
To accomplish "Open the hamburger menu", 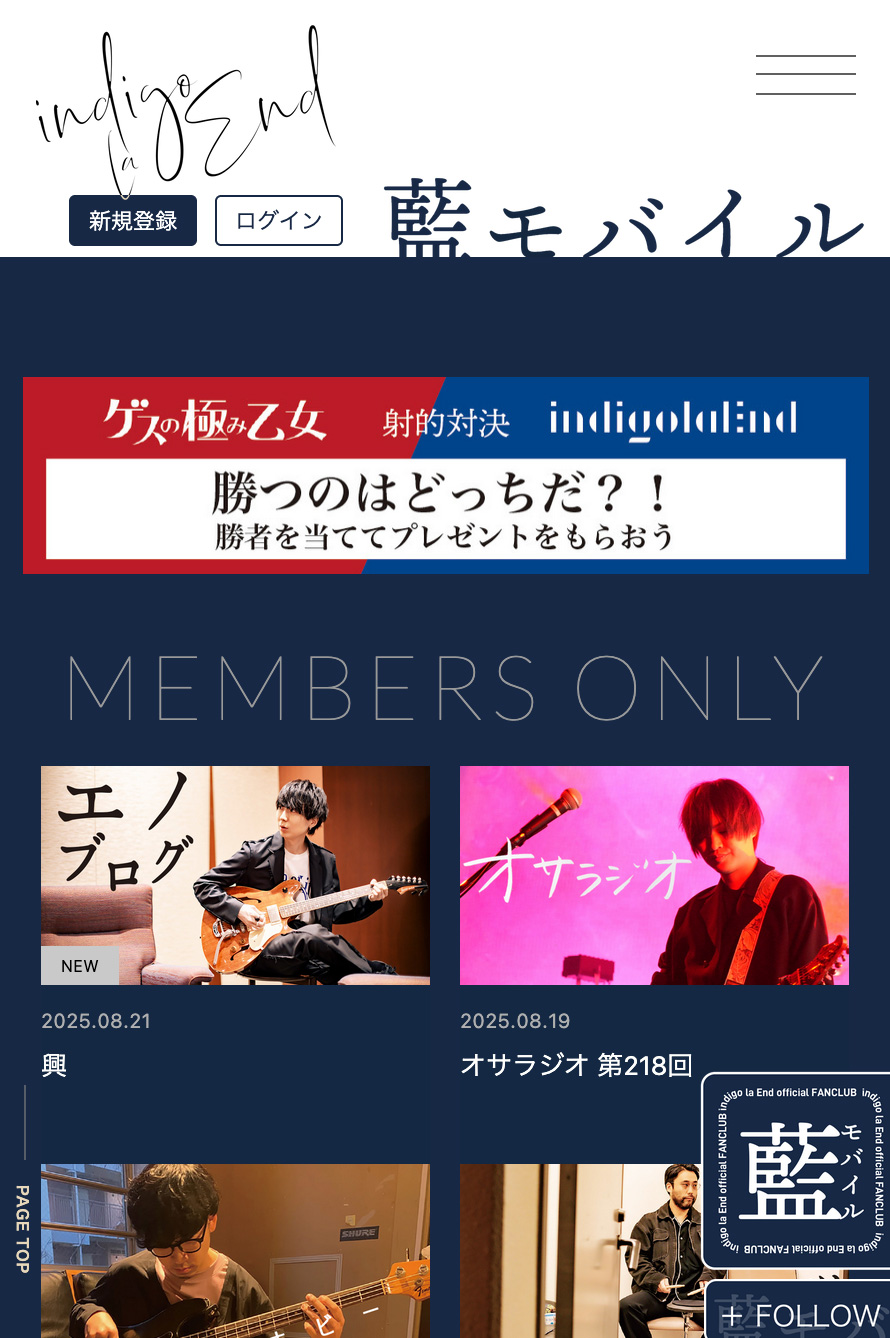I will pos(805,75).
